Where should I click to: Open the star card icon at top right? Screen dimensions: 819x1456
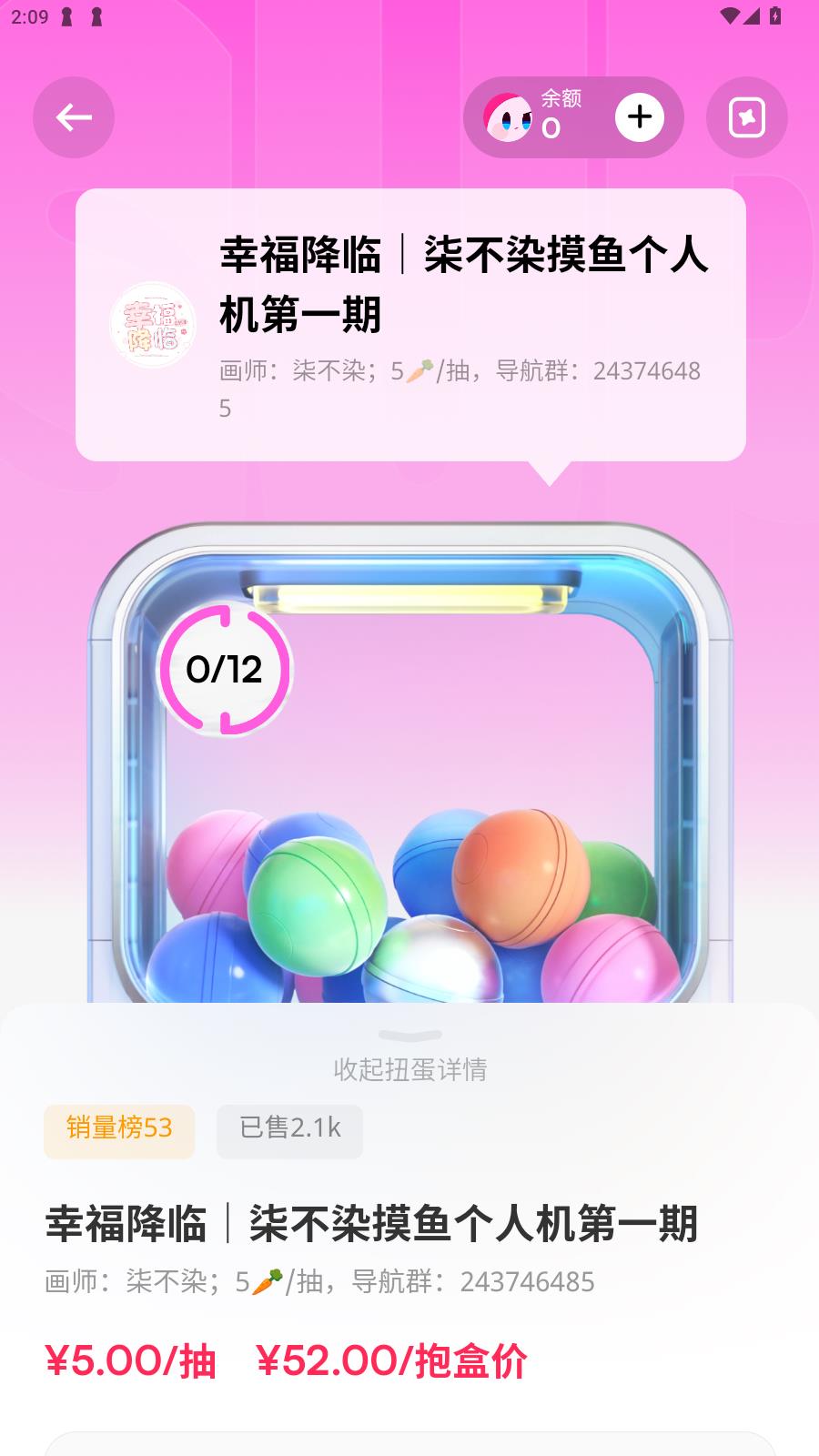746,117
